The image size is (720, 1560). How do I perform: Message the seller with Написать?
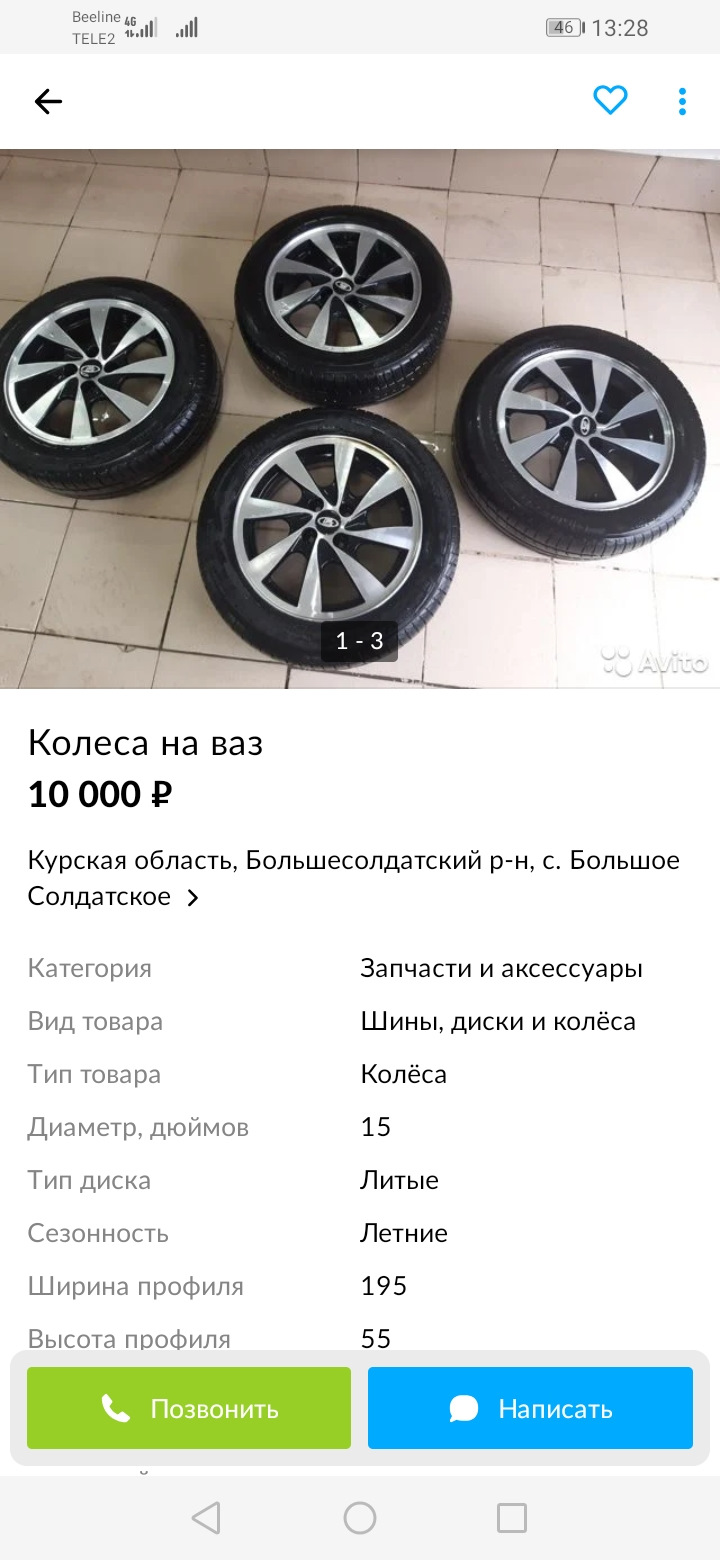530,1408
